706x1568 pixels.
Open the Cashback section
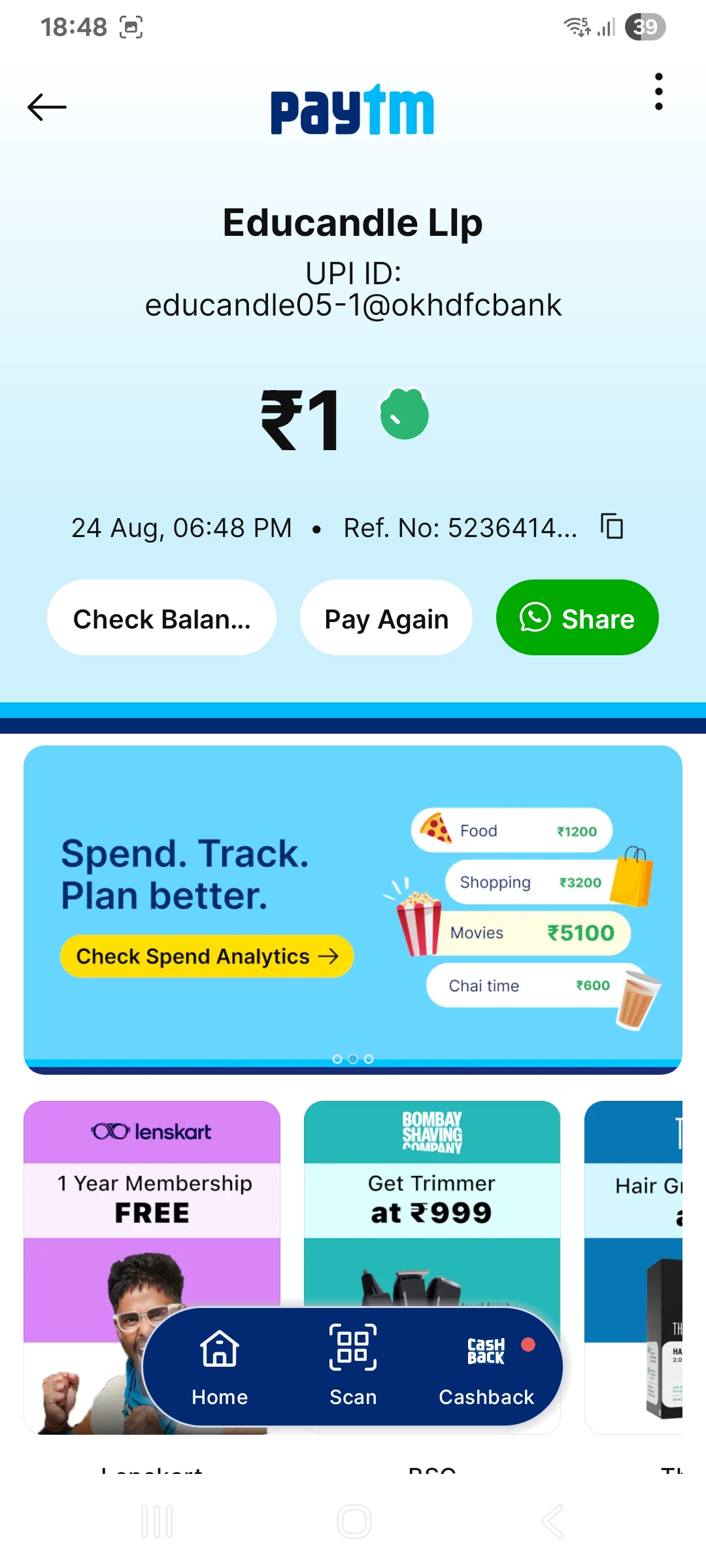pyautogui.click(x=486, y=1367)
